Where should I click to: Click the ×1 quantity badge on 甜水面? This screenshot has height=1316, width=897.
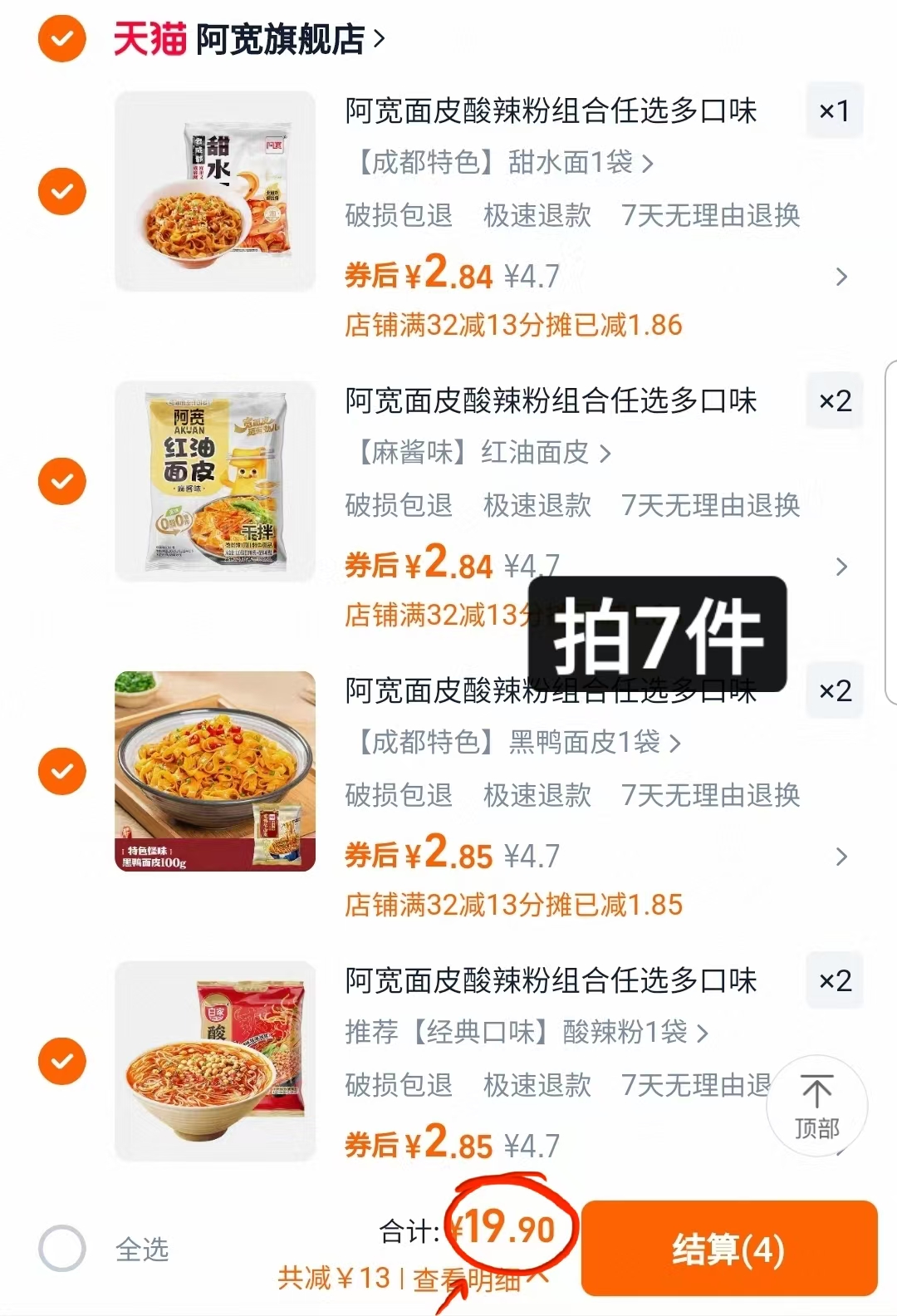tap(834, 111)
